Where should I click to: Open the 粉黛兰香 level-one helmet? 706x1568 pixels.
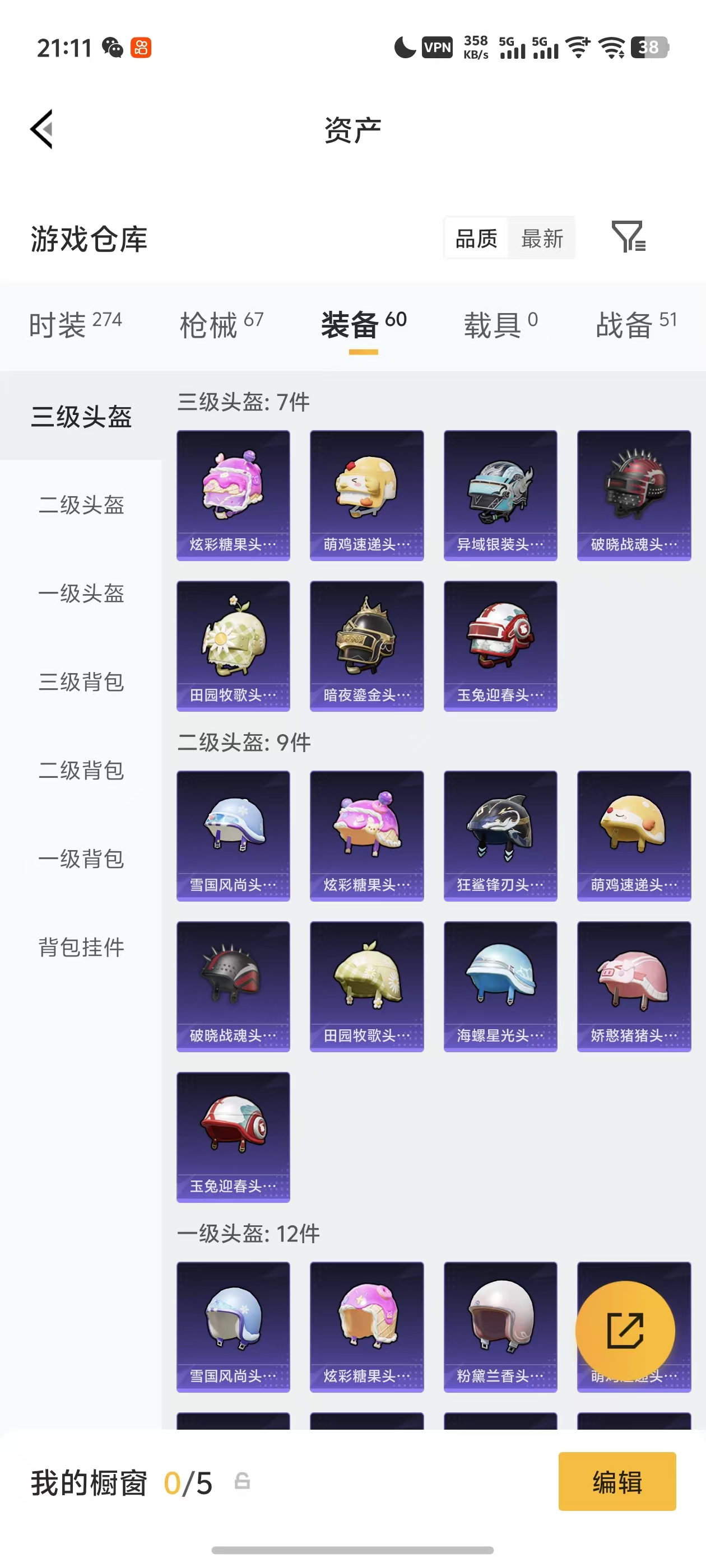tap(500, 1326)
